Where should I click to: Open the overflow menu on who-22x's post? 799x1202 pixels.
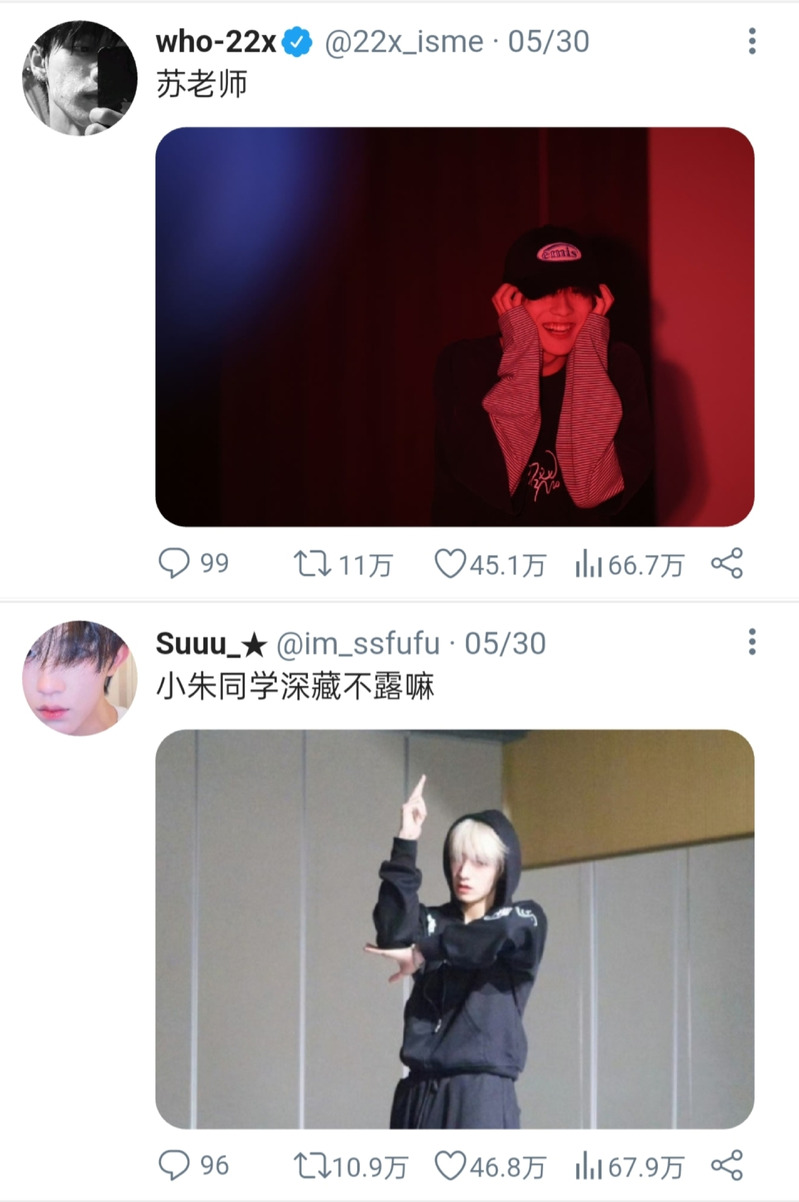point(752,41)
